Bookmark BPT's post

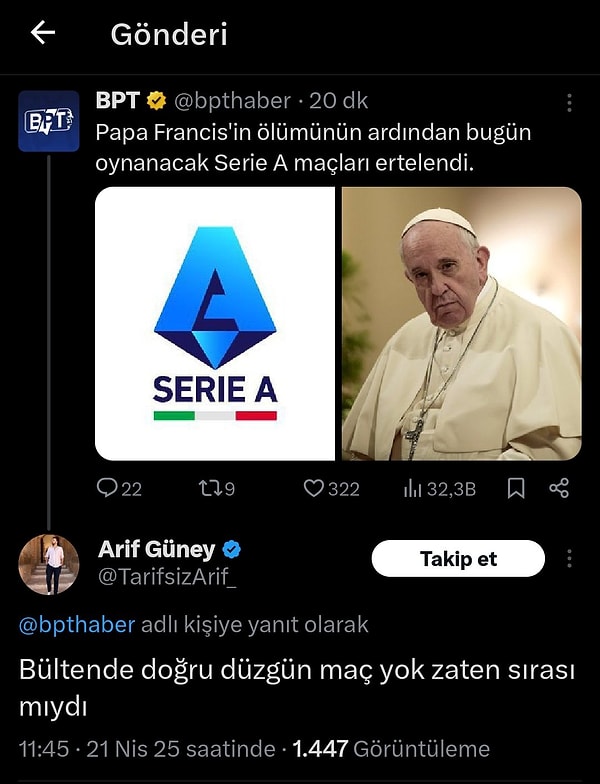pos(516,488)
